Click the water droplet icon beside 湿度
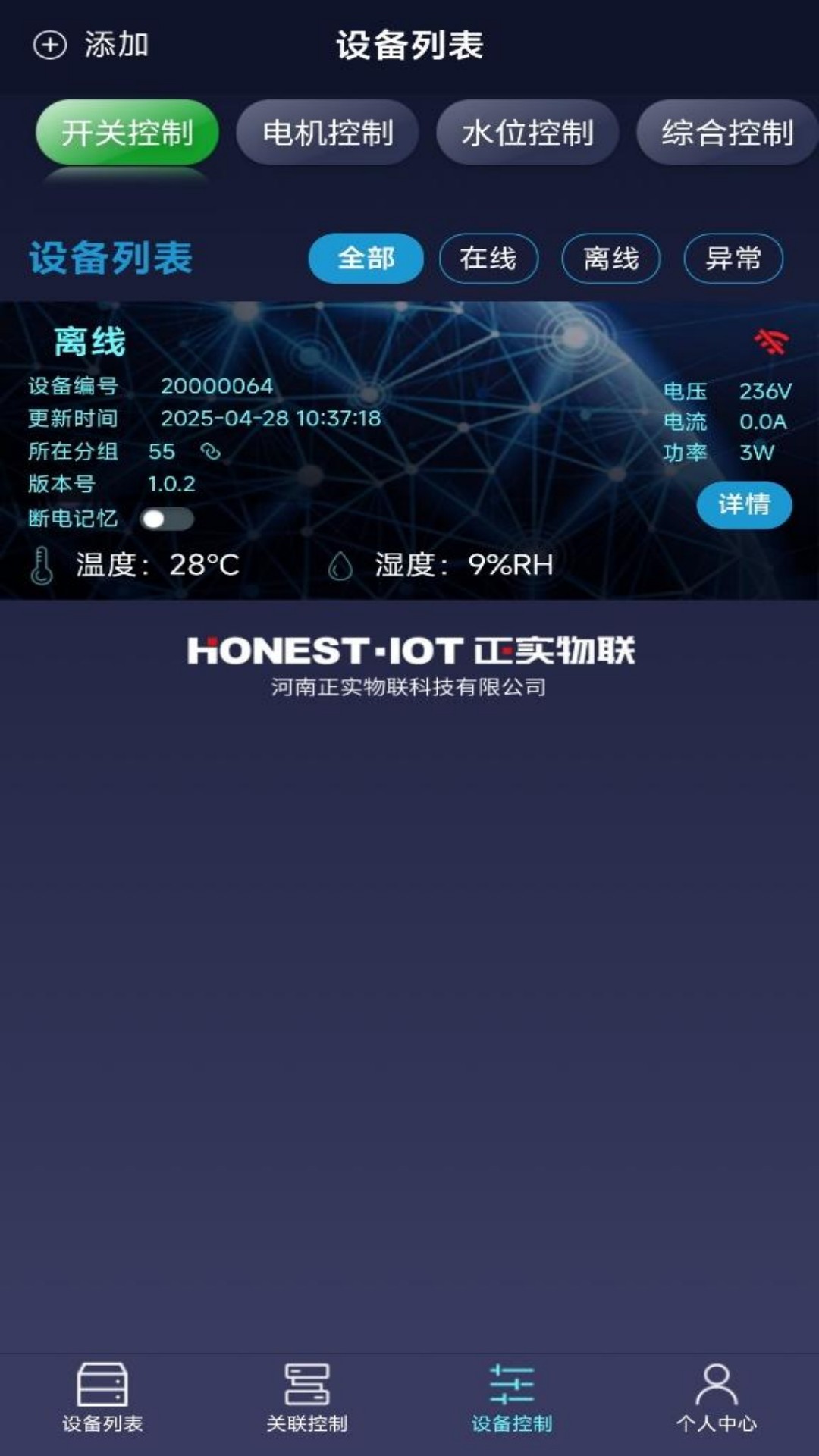 tap(341, 563)
